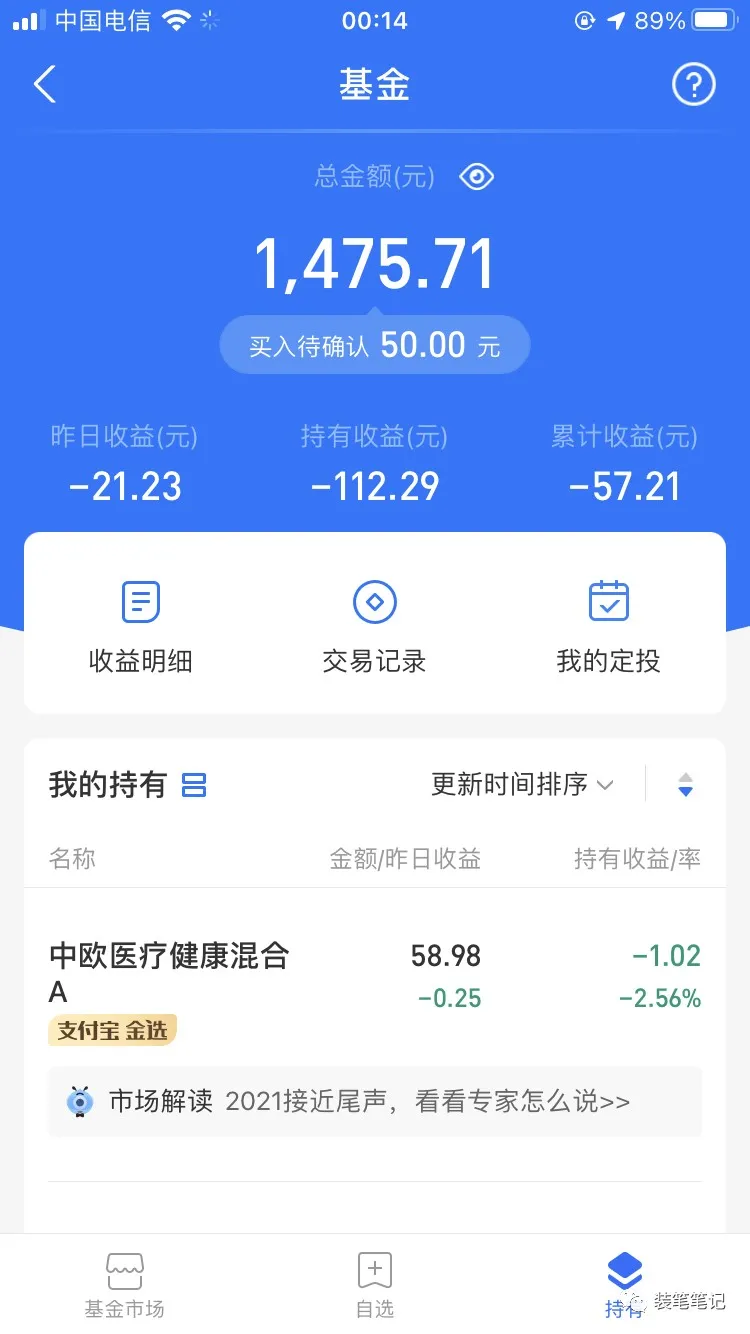
Task: Expand the 更新时间排序 sort dropdown
Action: tap(520, 785)
